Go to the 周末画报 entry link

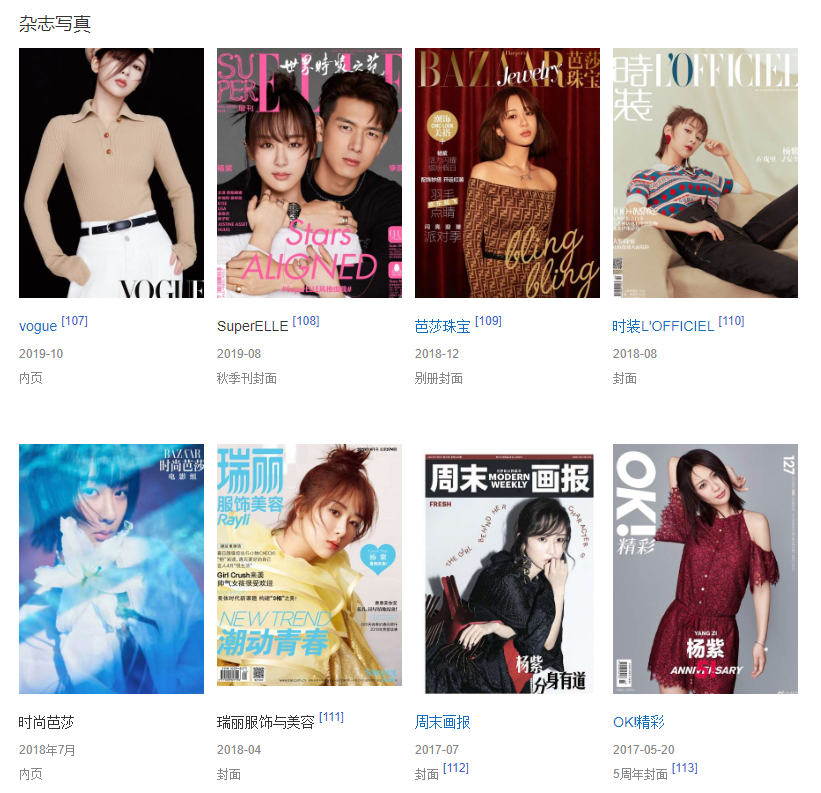click(442, 722)
